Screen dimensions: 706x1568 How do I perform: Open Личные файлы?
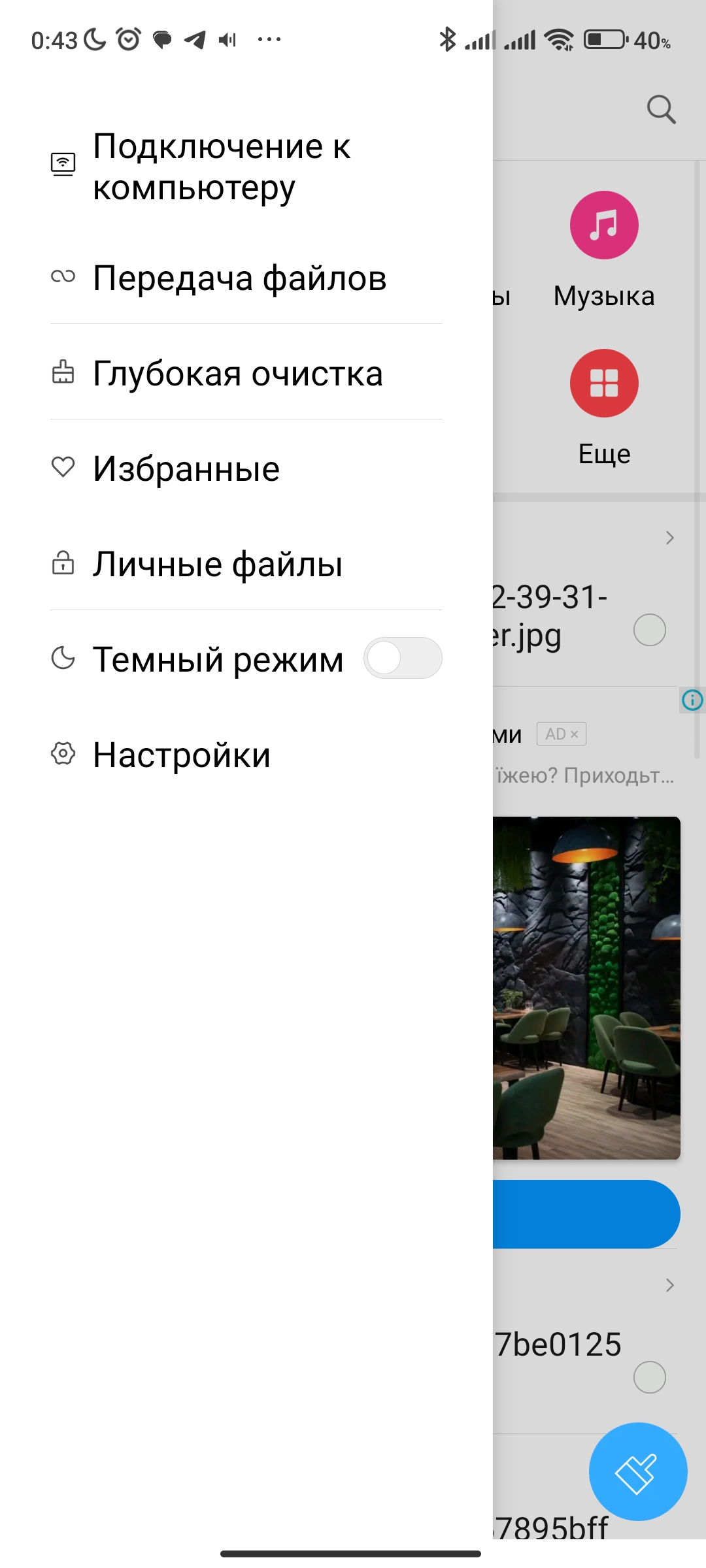[246, 564]
